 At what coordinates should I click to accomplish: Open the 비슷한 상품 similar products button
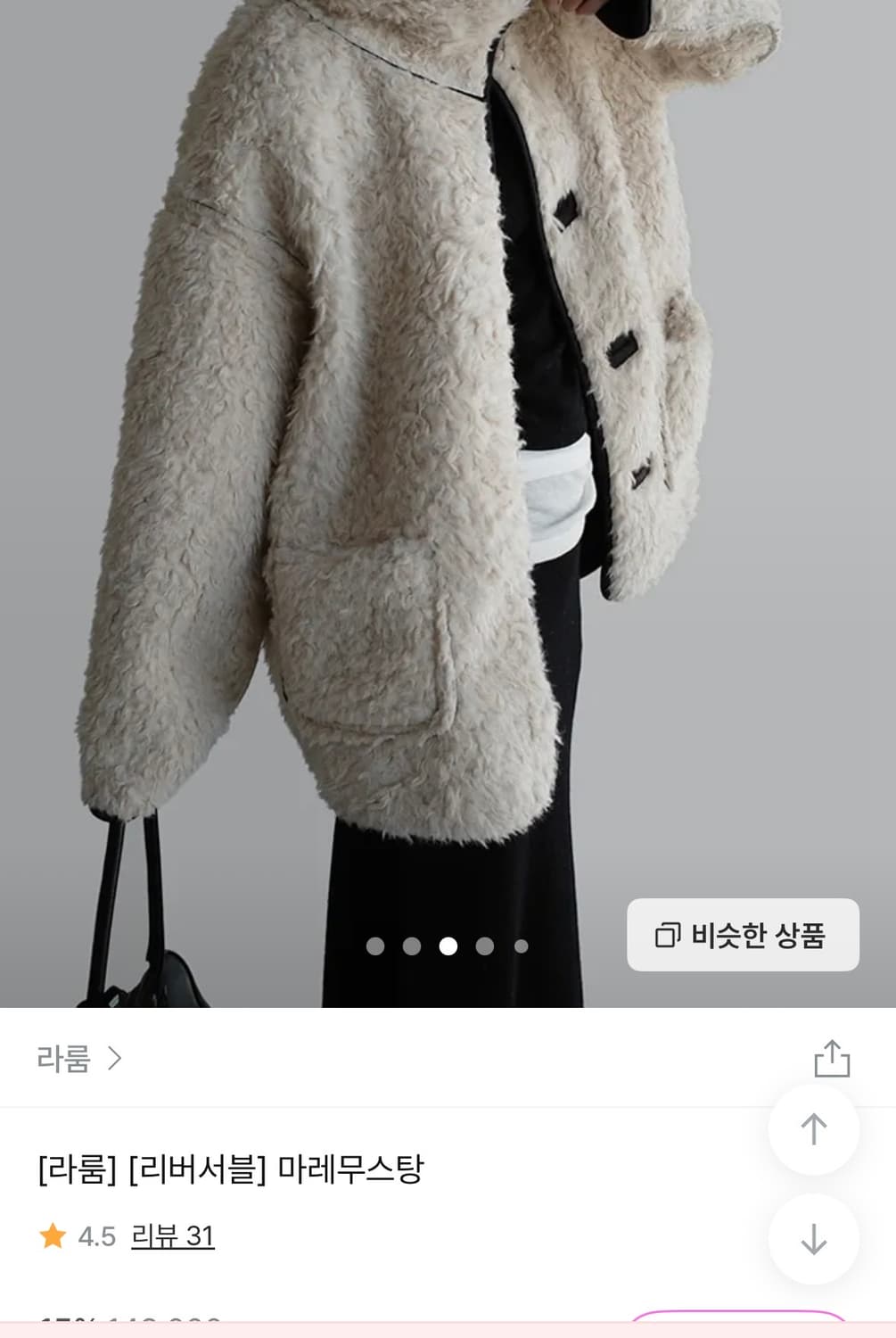tap(743, 937)
